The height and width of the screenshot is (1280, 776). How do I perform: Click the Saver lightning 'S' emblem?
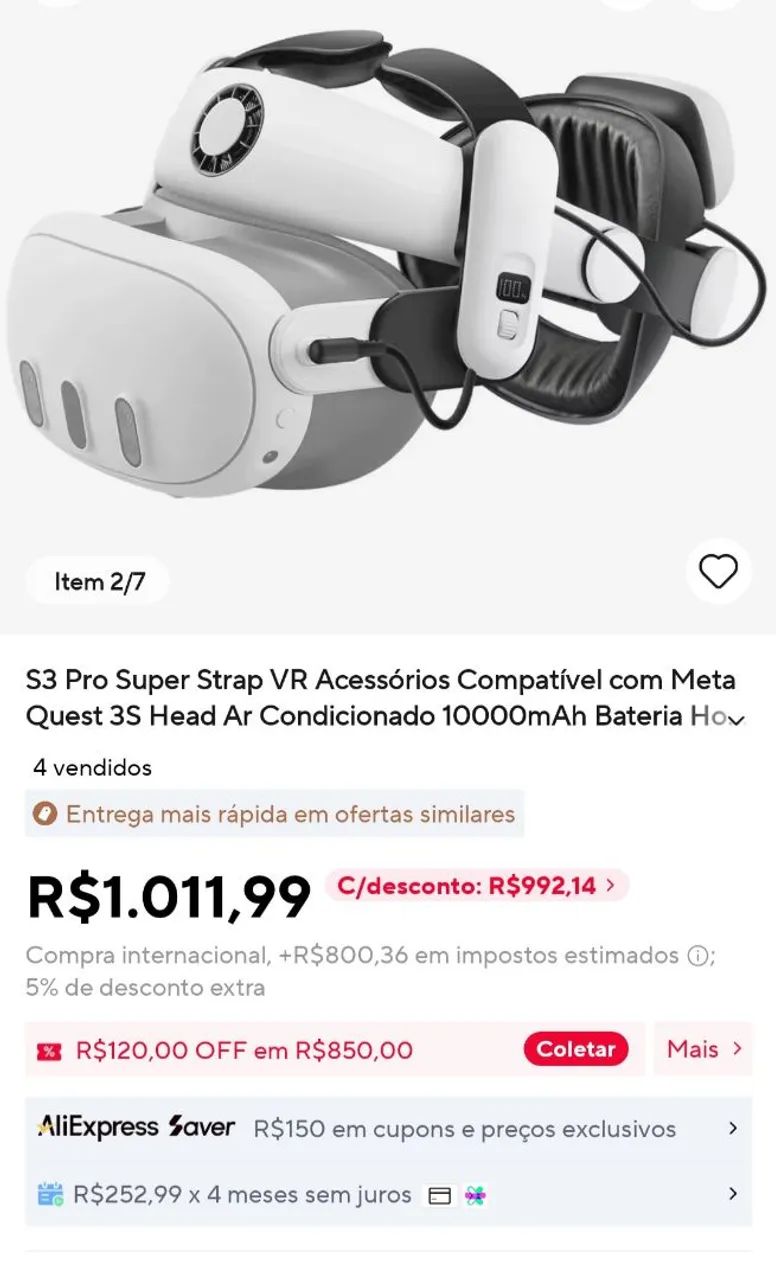coord(174,1128)
